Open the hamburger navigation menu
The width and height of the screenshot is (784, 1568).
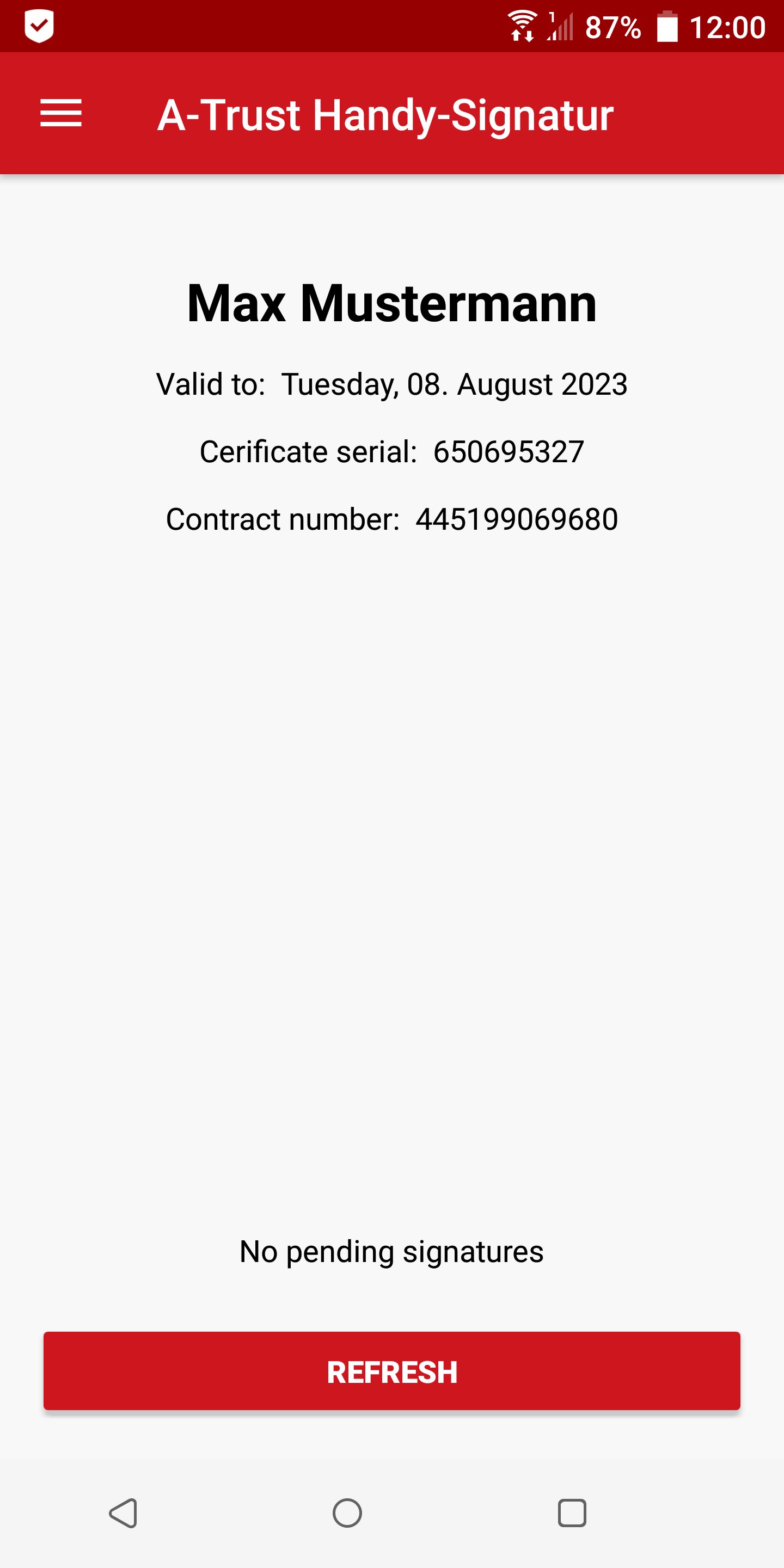61,113
